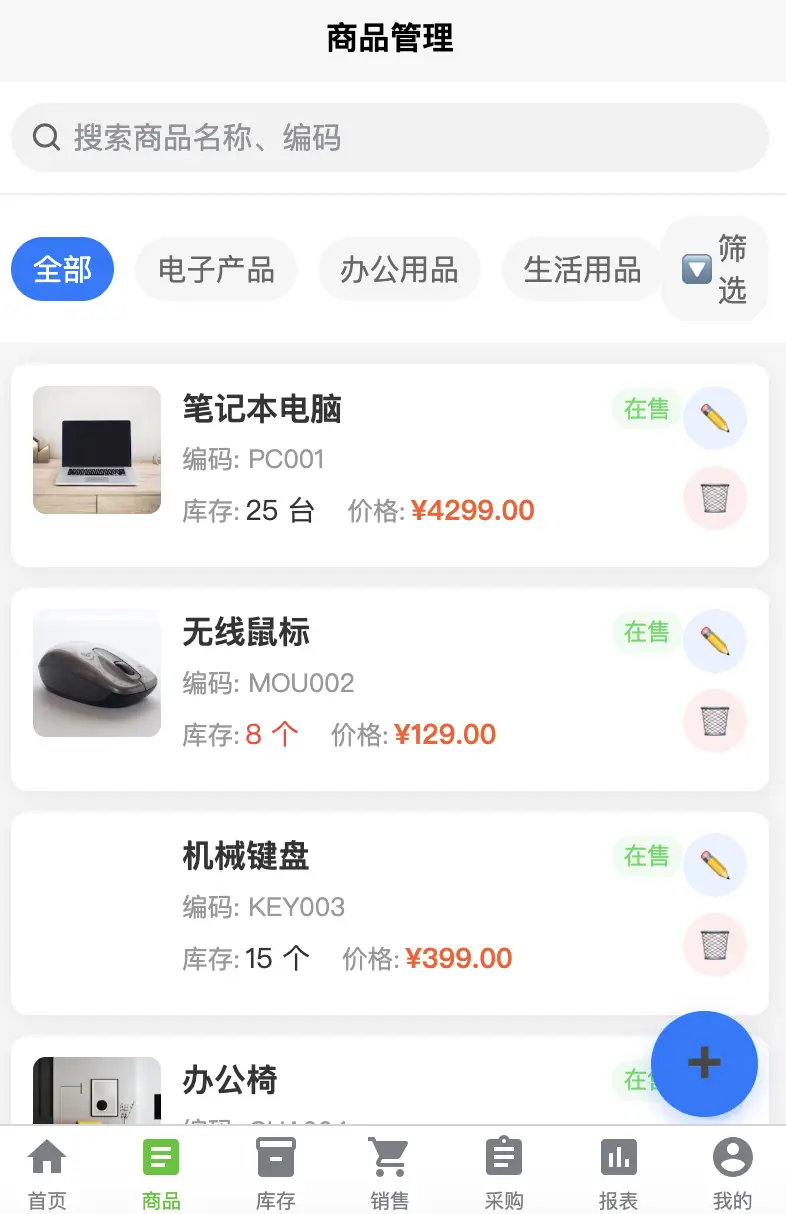The image size is (786, 1214).
Task: Open the 无线鼠标 product card
Action: click(400, 690)
